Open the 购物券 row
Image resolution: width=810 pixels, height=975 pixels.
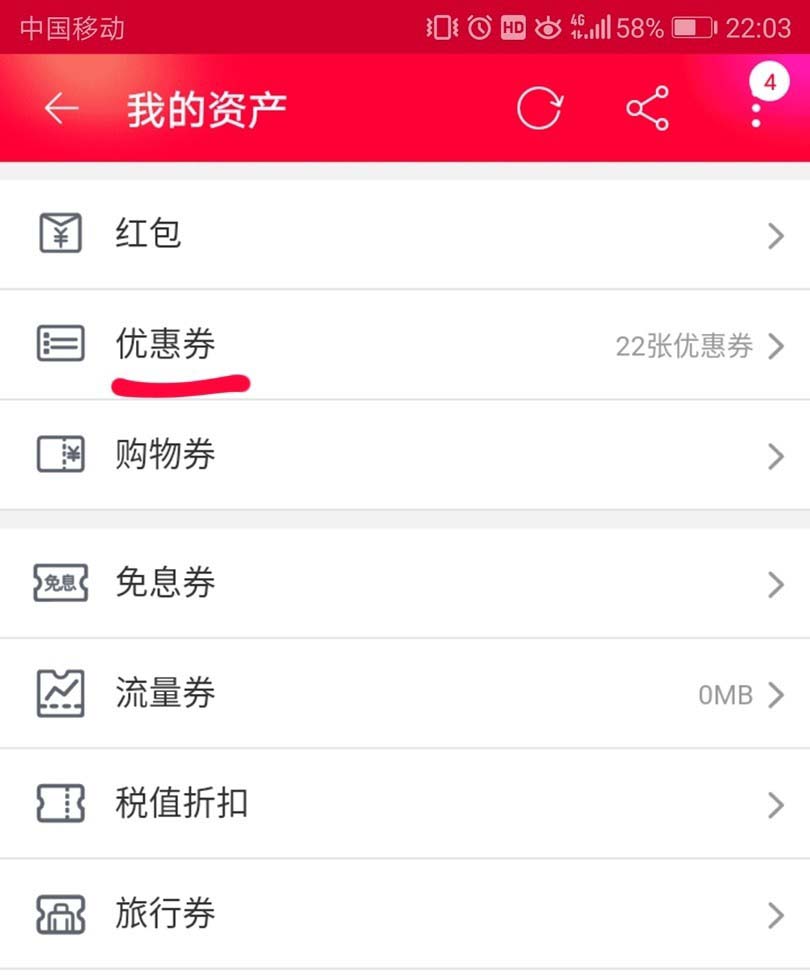pos(405,456)
